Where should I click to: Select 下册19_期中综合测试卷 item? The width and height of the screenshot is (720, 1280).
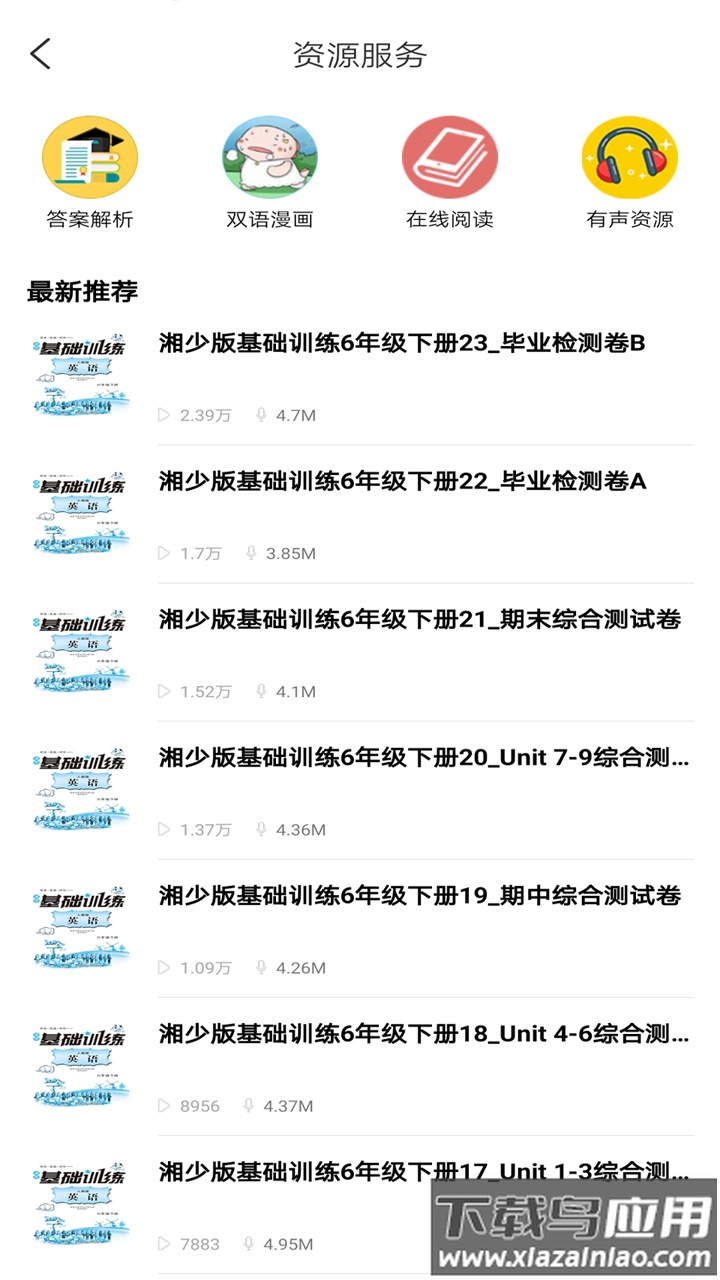pos(420,896)
